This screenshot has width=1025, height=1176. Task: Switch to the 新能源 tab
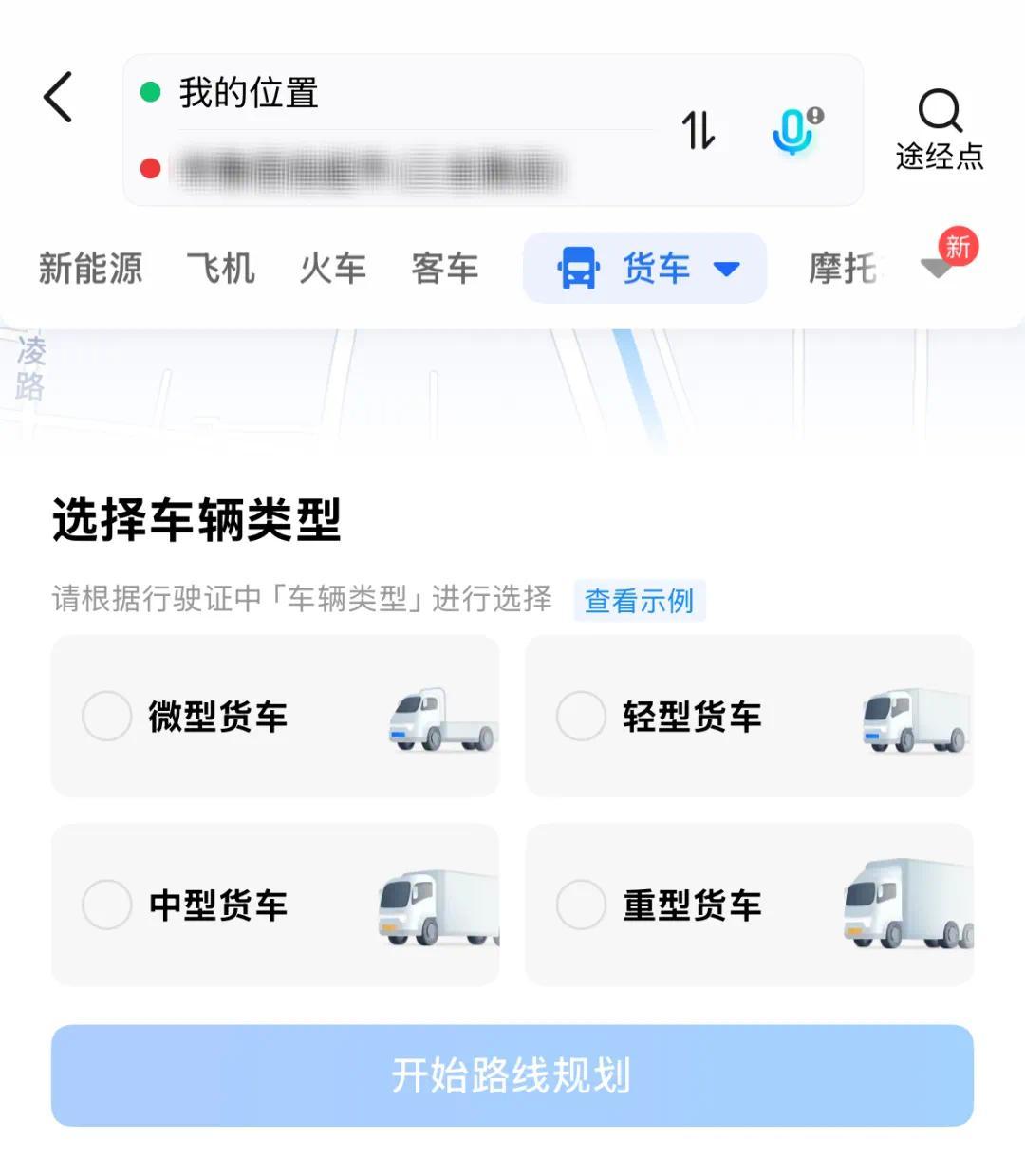91,268
